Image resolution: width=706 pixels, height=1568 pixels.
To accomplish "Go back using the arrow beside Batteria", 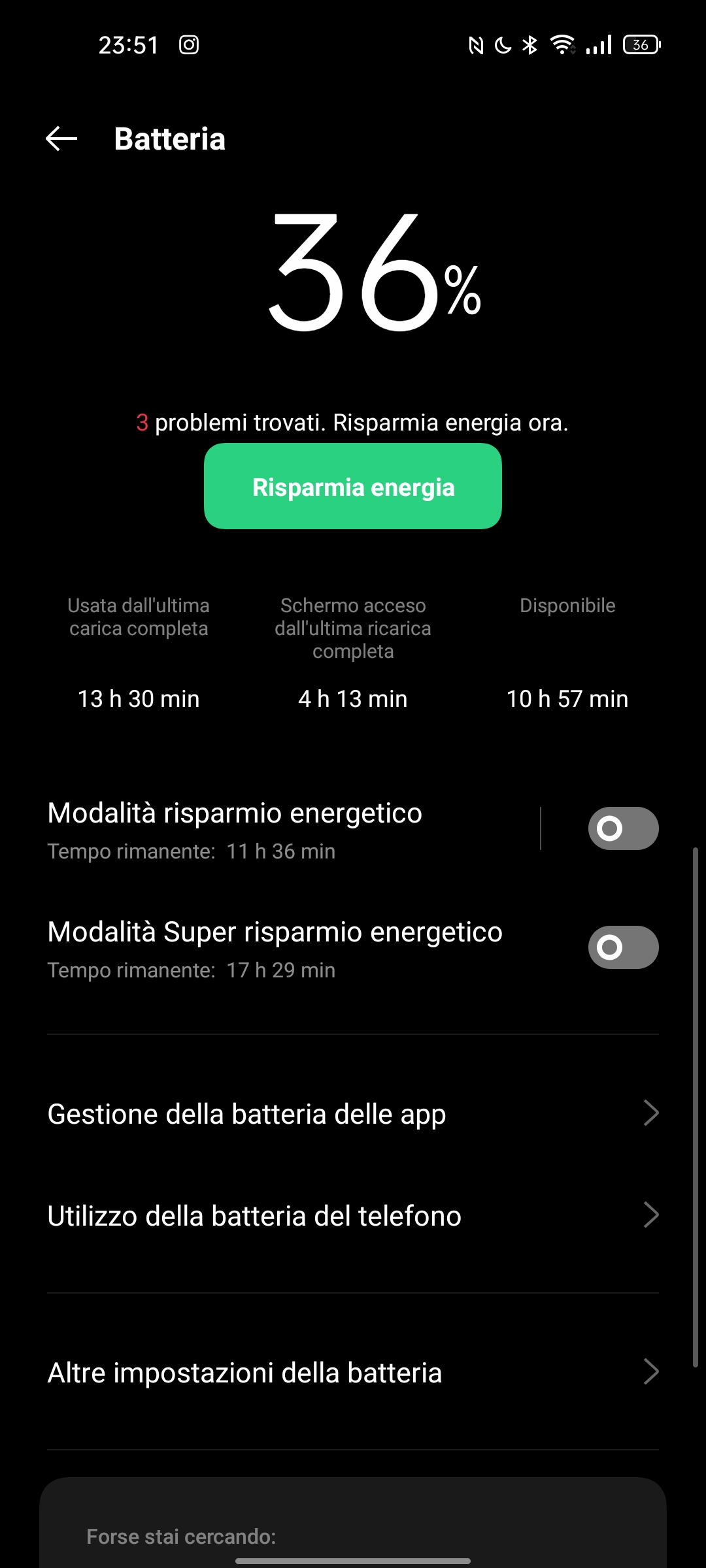I will 61,139.
